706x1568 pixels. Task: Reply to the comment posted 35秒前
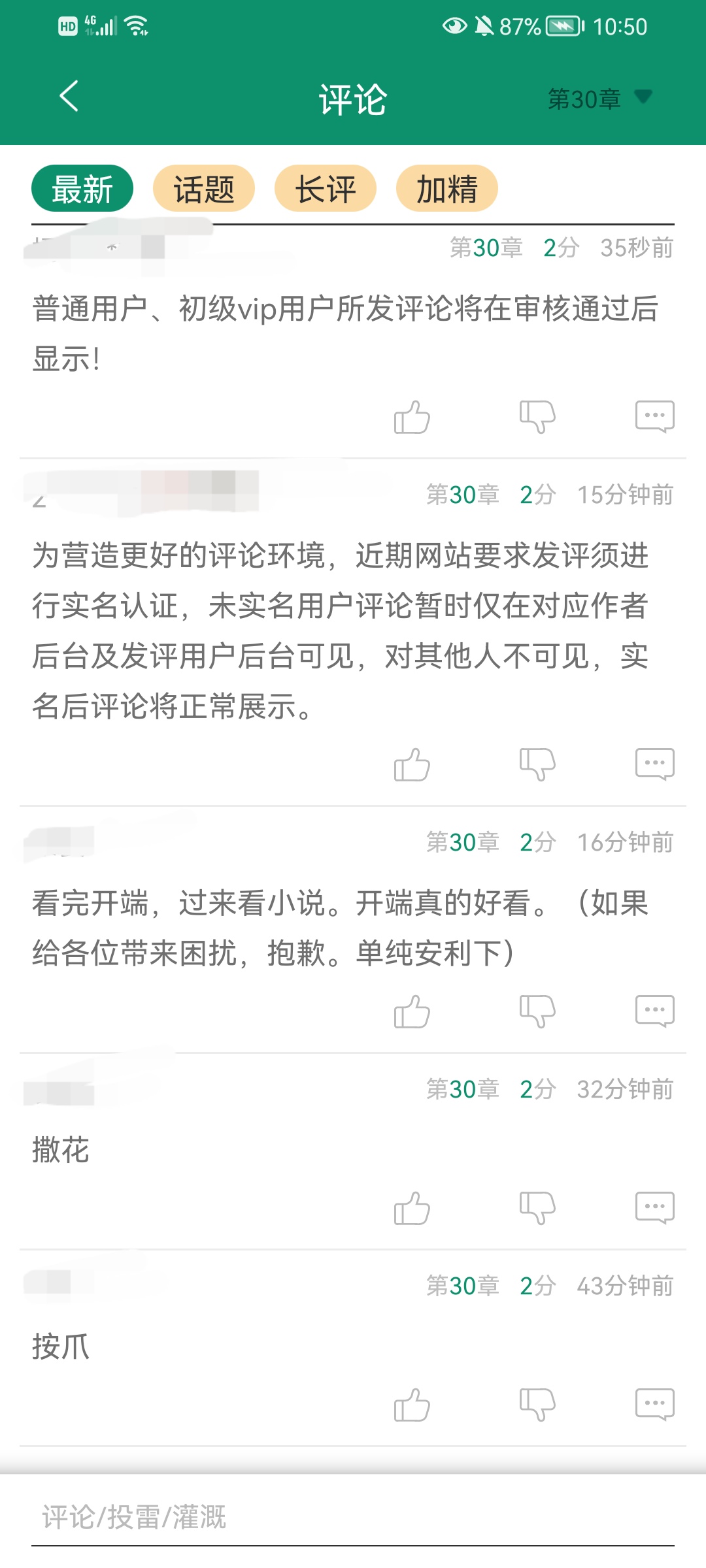point(654,417)
